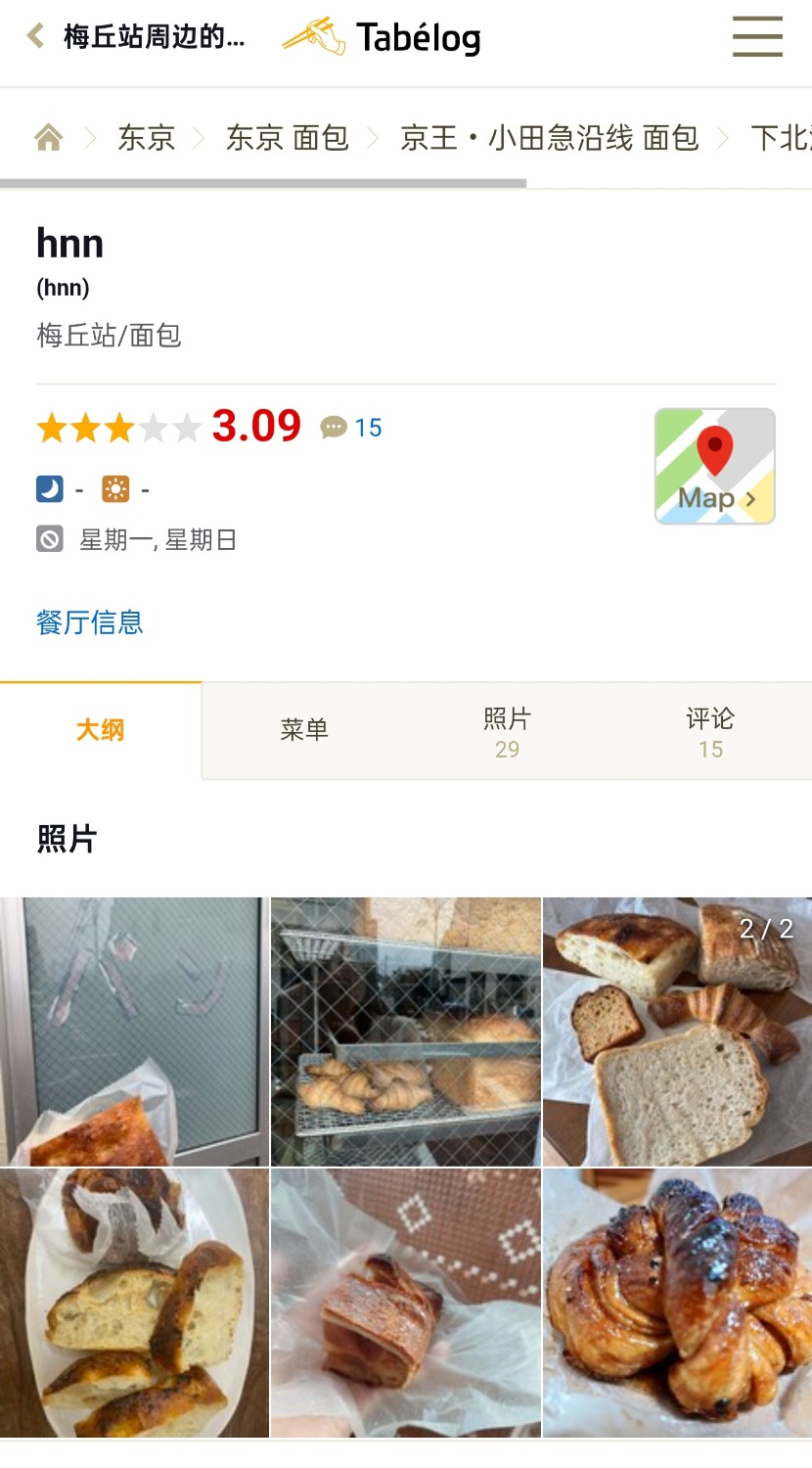812x1468 pixels.
Task: Open the 东京 面包 breadcrumb link
Action: (287, 138)
